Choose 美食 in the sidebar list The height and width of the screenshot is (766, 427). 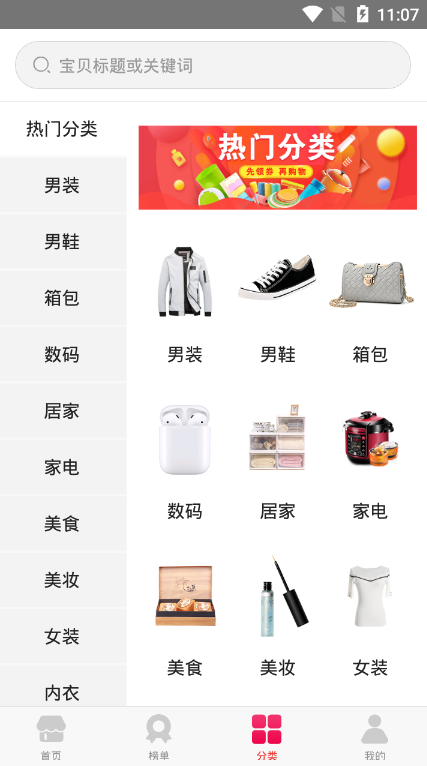click(x=63, y=524)
